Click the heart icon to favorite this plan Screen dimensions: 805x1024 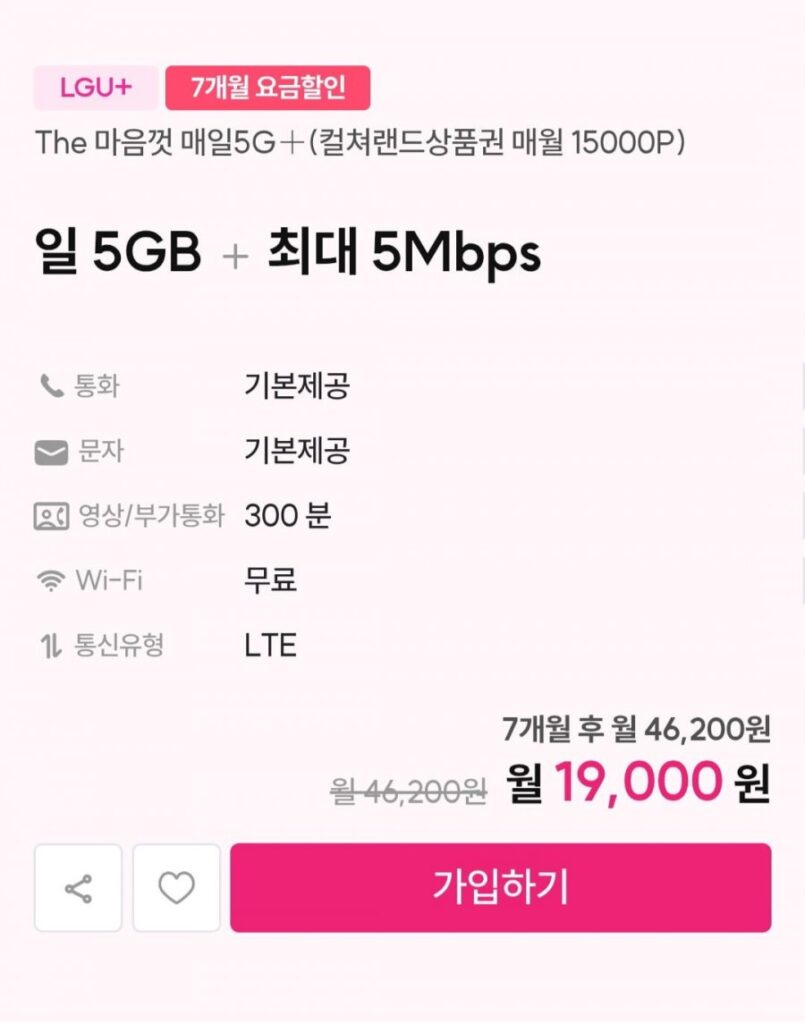[175, 888]
